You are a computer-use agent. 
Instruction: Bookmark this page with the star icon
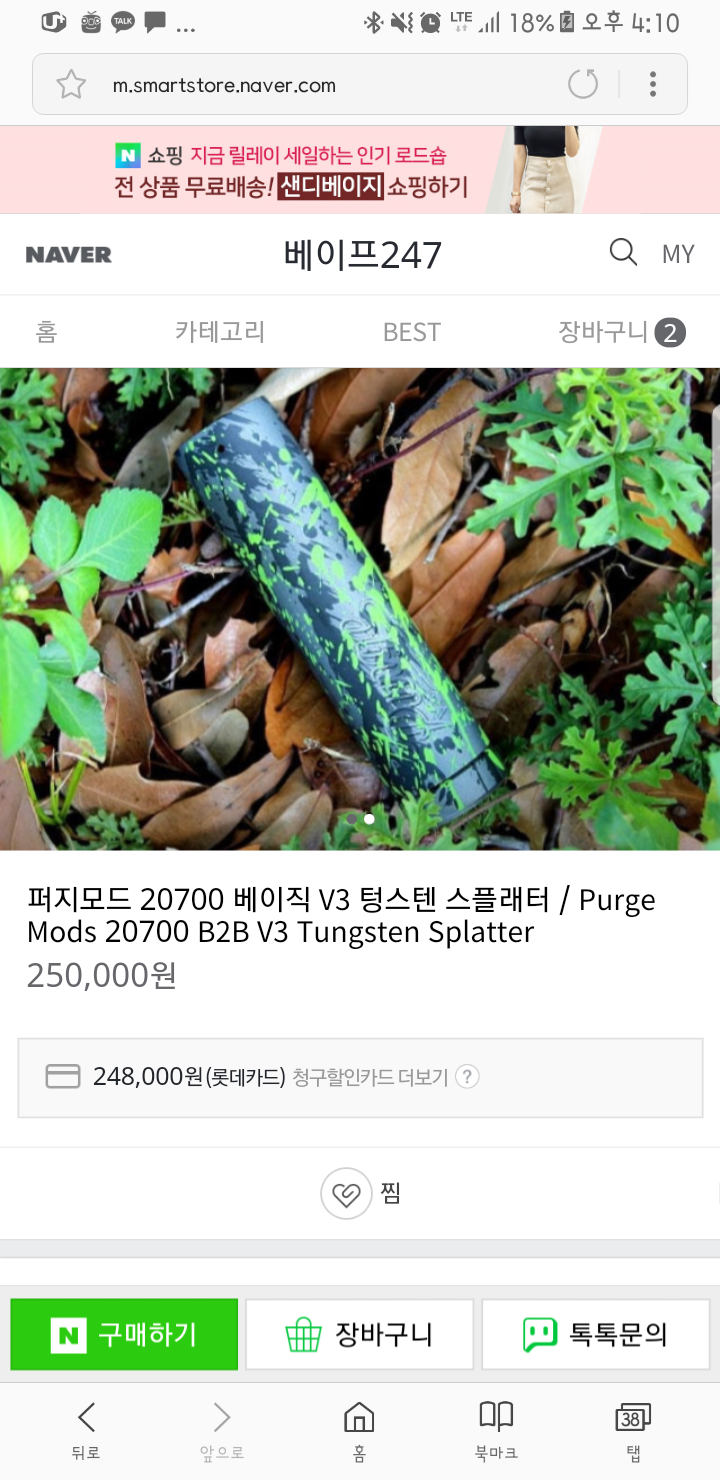(71, 85)
